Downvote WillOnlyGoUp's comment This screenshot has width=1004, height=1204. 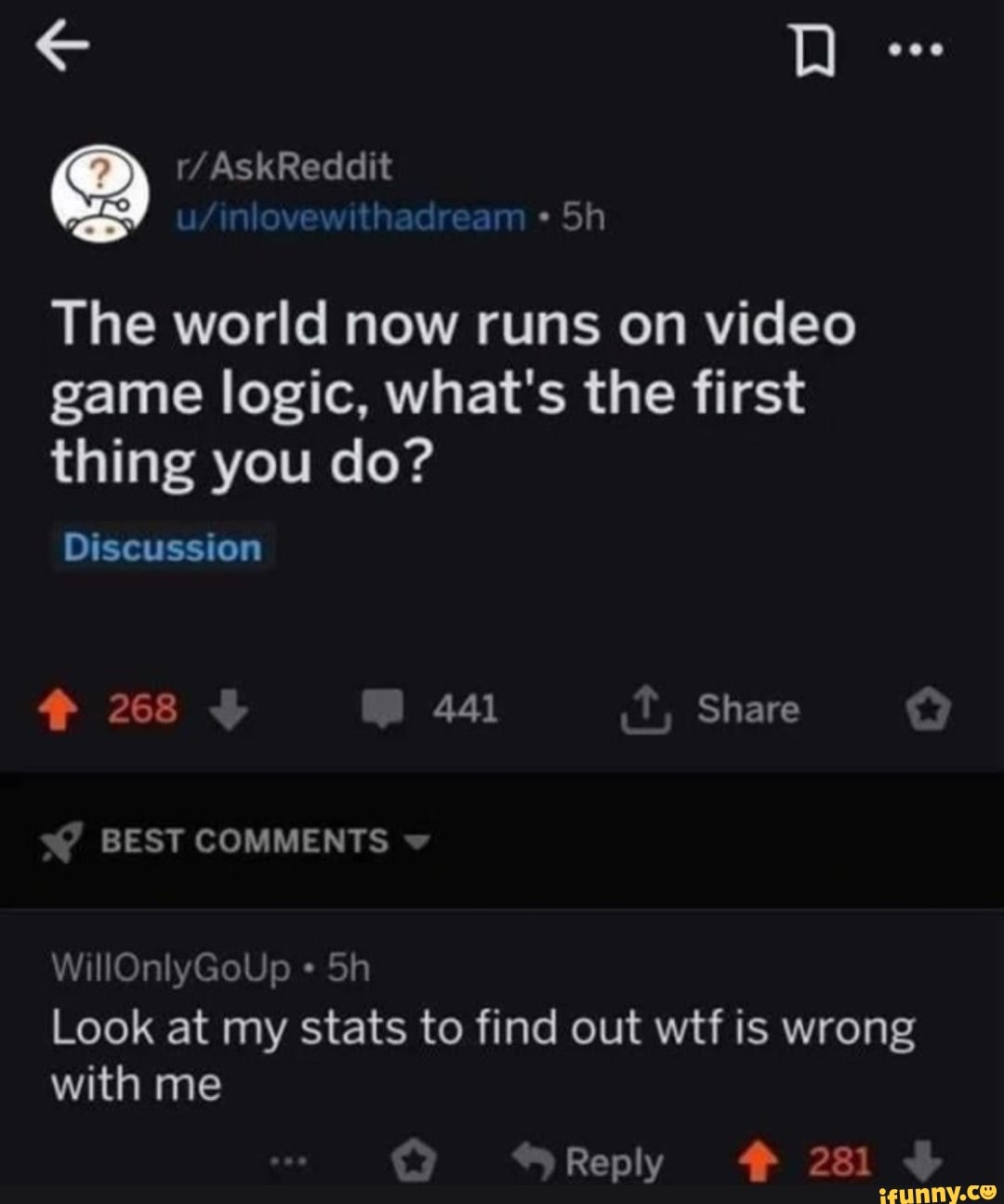(x=922, y=1161)
